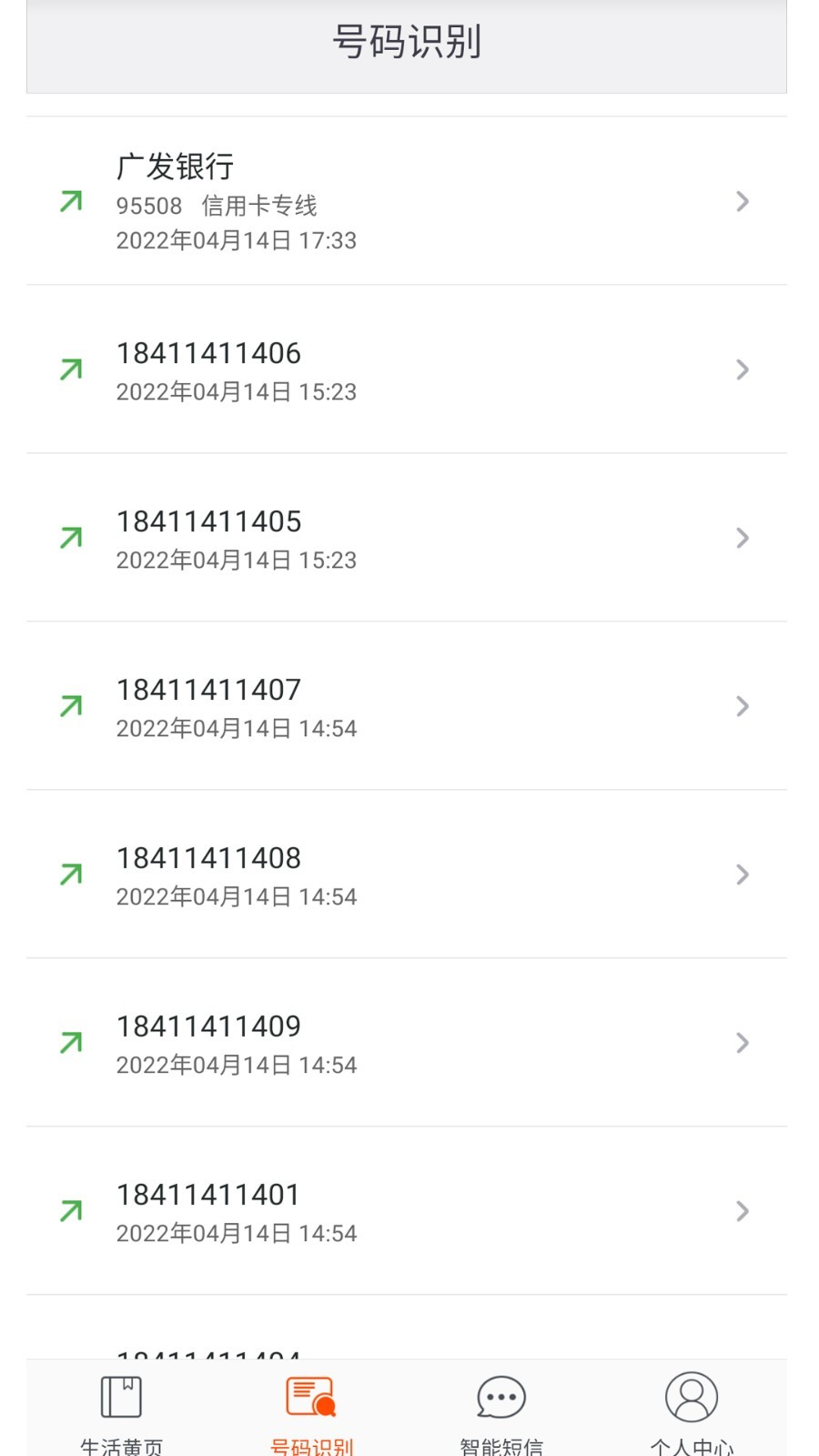This screenshot has height=1456, width=819.
Task: Tap the chevron next to 18411411407
Action: click(743, 706)
